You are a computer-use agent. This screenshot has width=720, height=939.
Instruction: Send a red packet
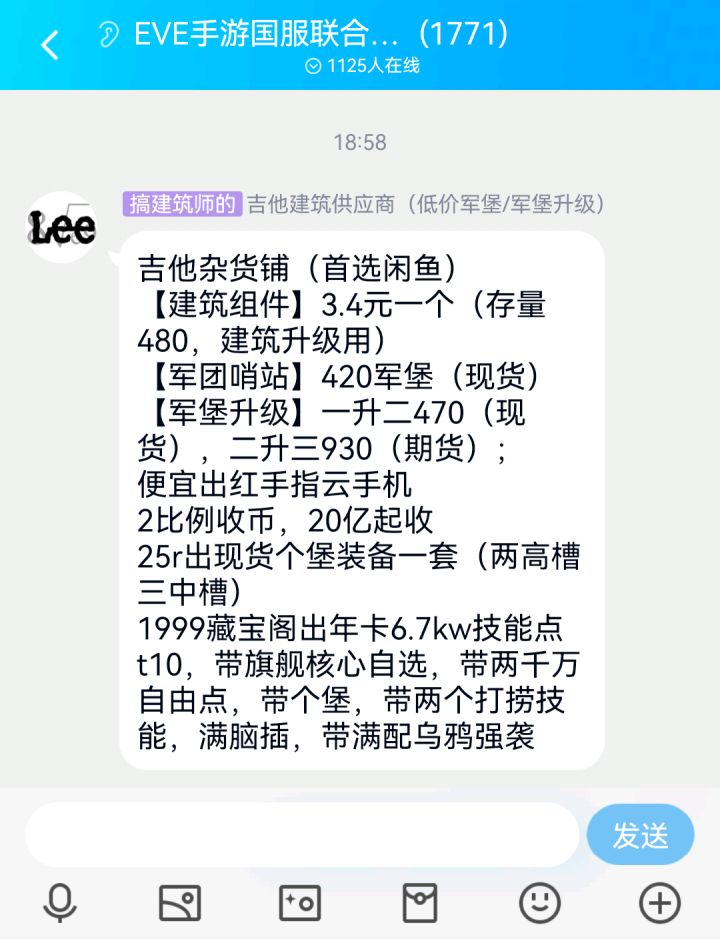coord(420,902)
